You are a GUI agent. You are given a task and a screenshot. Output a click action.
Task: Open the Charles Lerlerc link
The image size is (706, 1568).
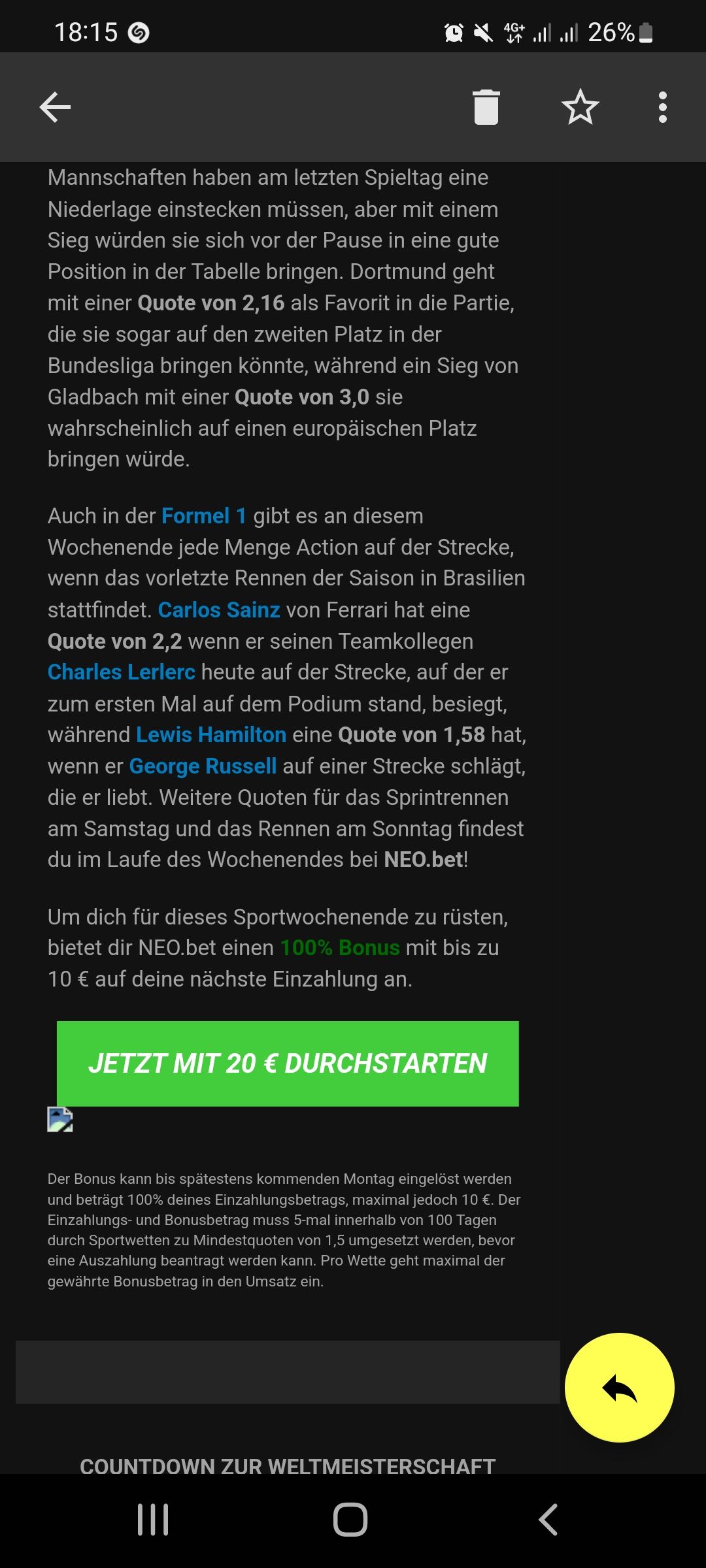click(121, 672)
